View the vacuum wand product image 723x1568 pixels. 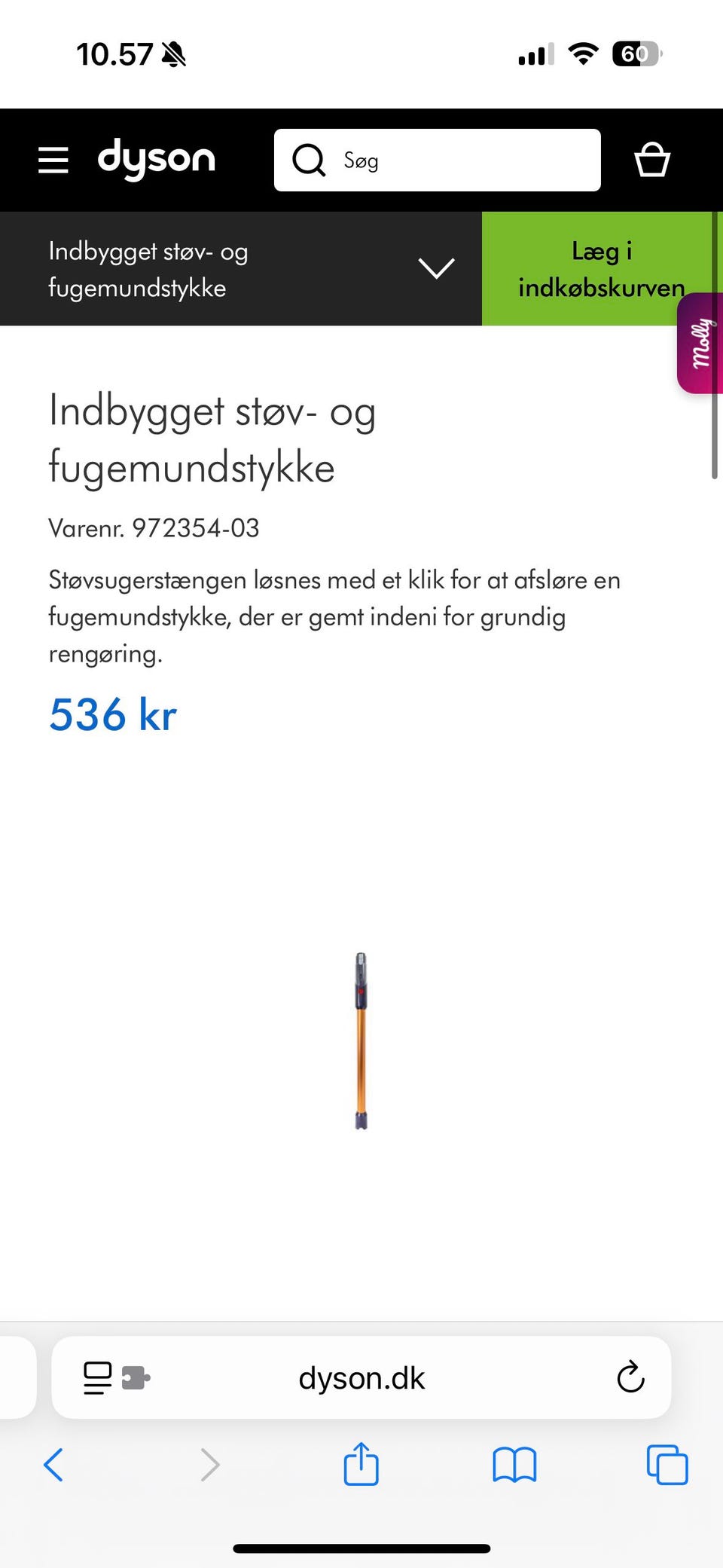[x=361, y=1041]
